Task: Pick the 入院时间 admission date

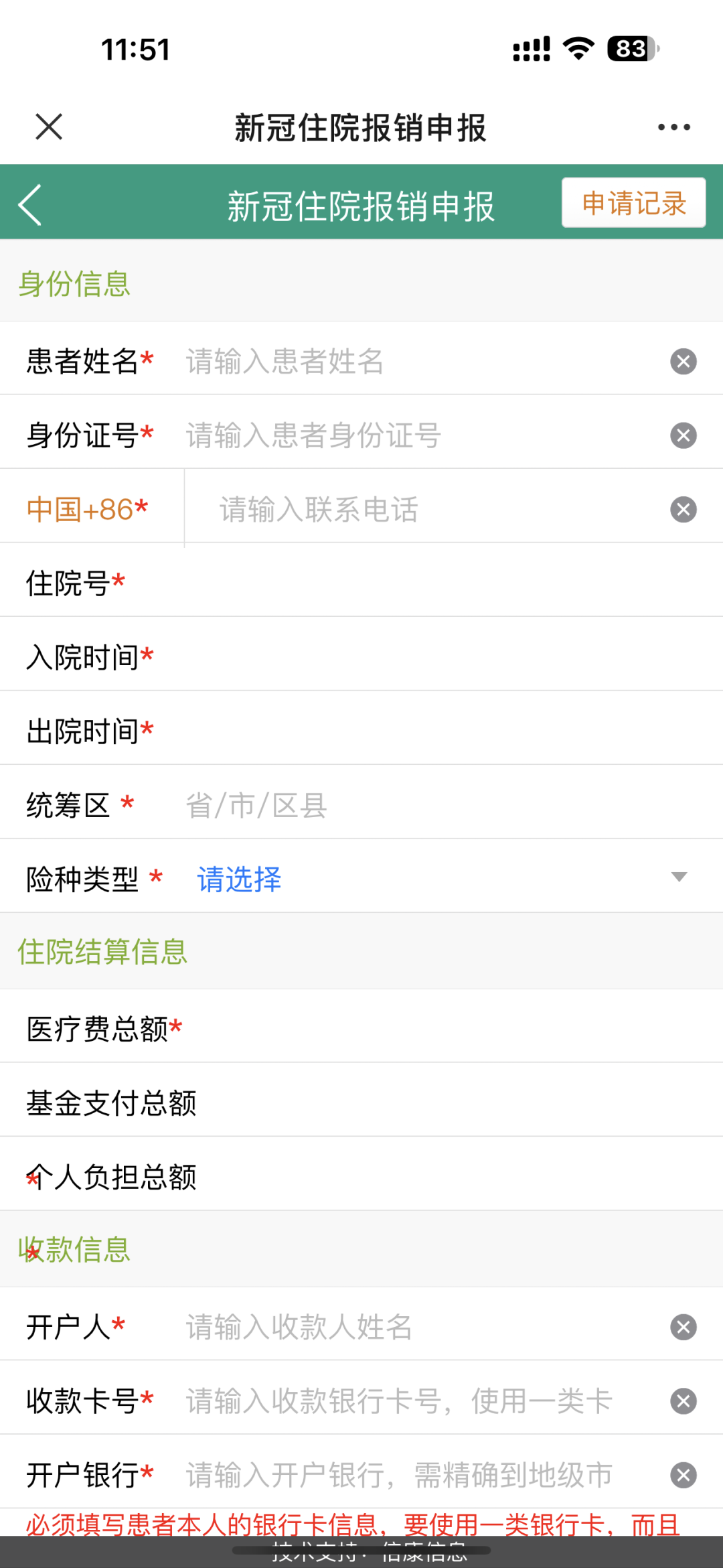Action: [415, 657]
